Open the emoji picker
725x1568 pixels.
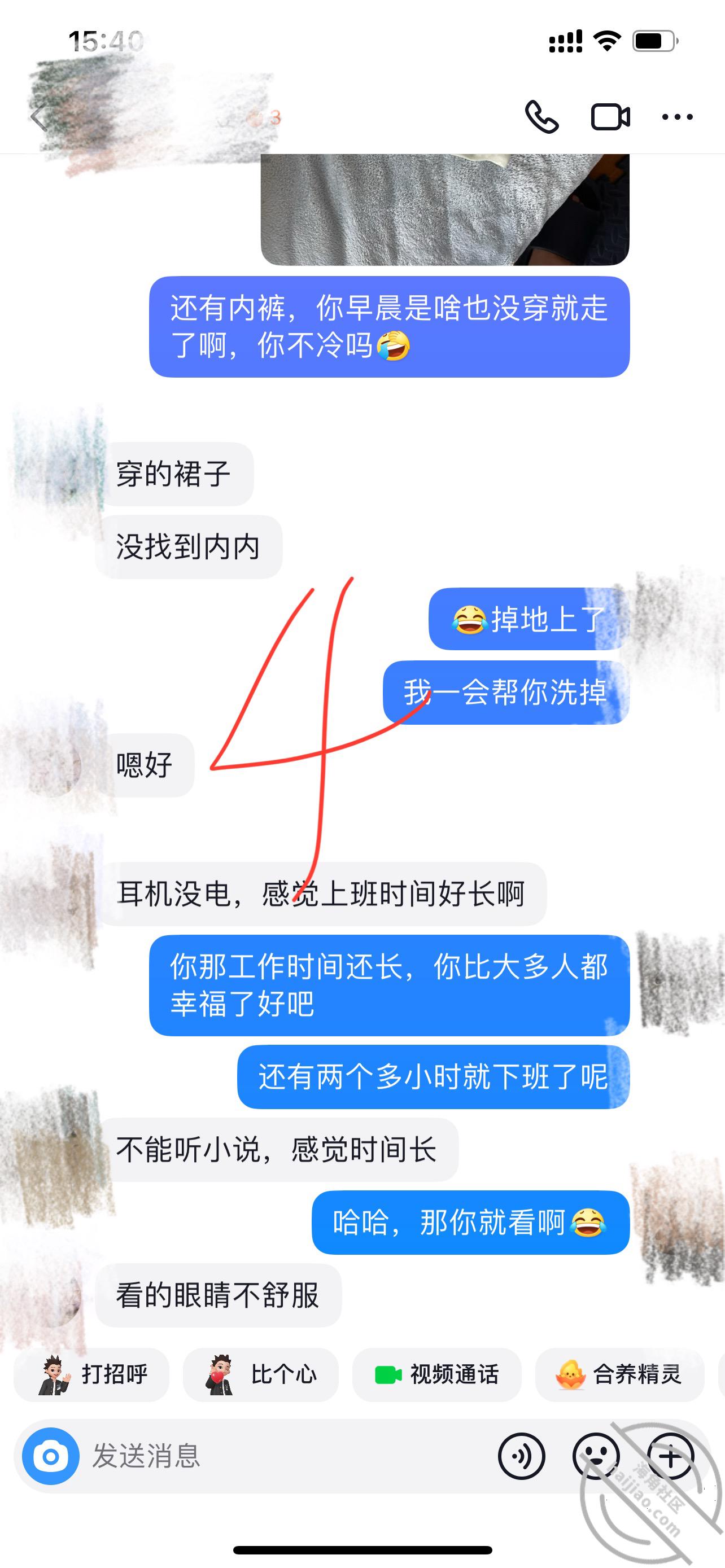click(x=596, y=1457)
